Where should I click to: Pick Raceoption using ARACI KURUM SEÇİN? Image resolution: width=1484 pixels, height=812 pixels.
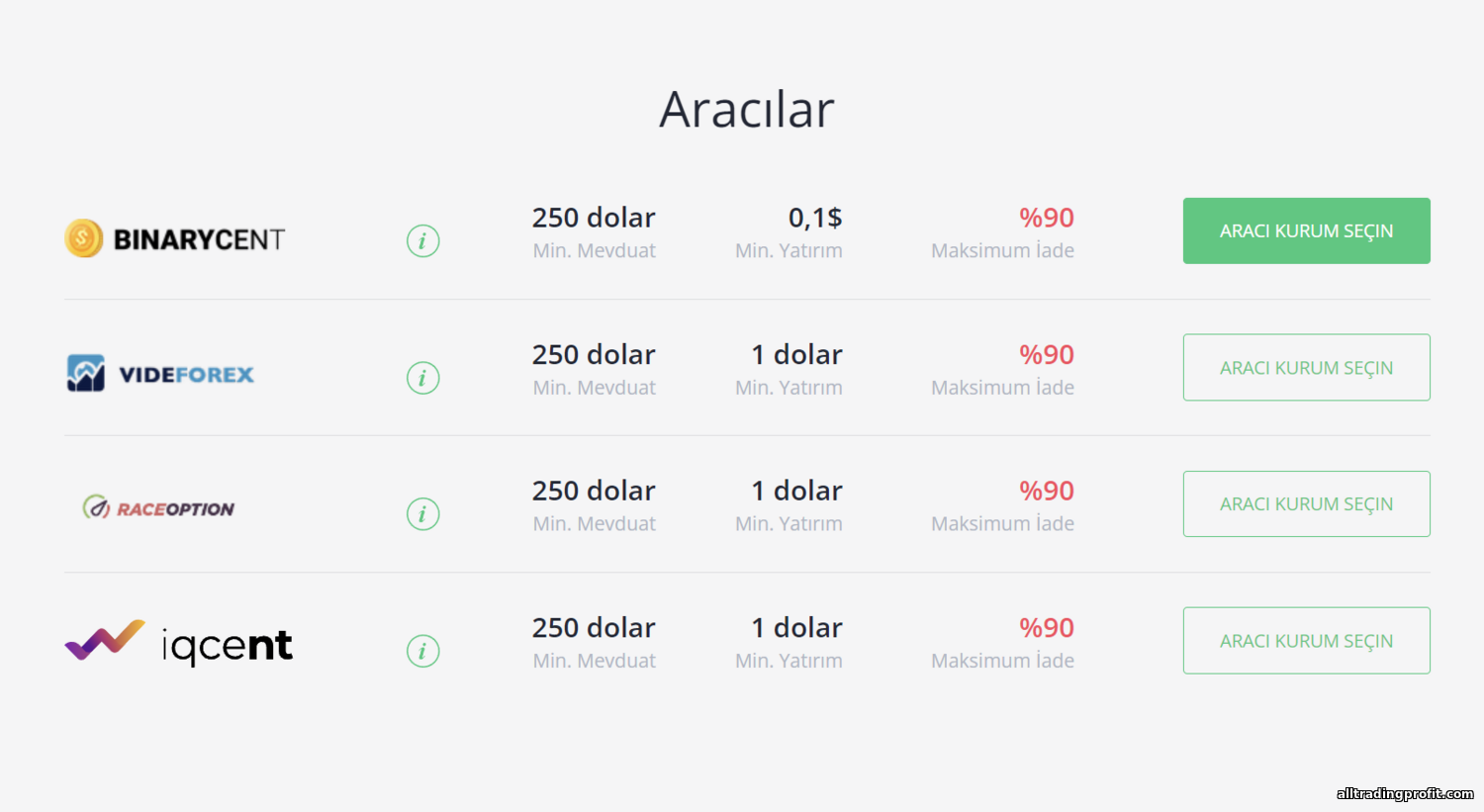pos(1306,503)
